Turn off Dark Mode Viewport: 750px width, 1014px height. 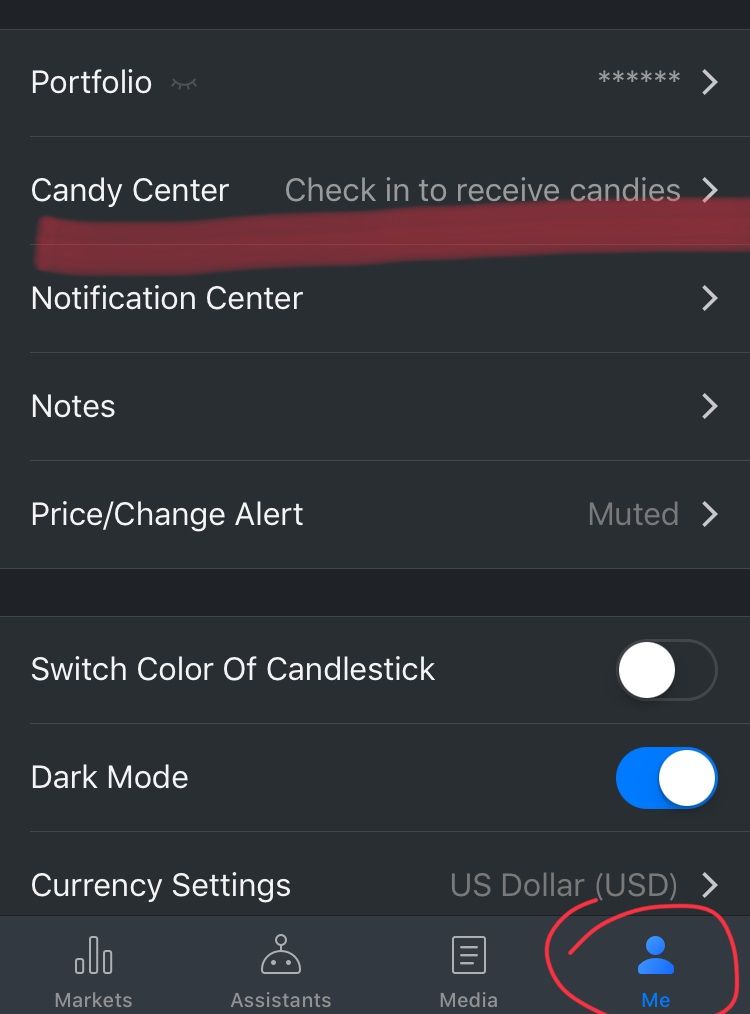tap(666, 778)
